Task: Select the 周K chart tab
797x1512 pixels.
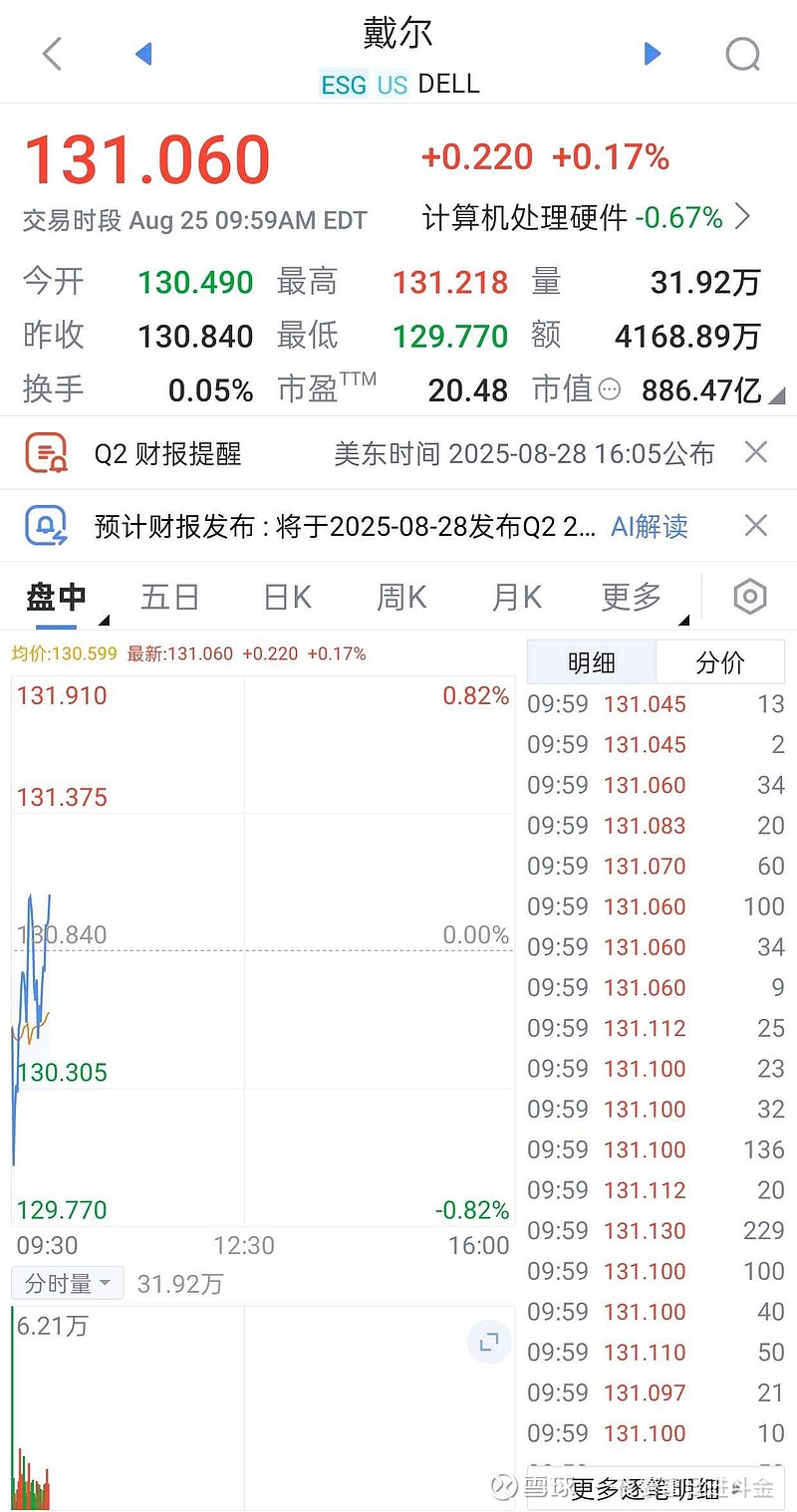Action: (x=401, y=598)
